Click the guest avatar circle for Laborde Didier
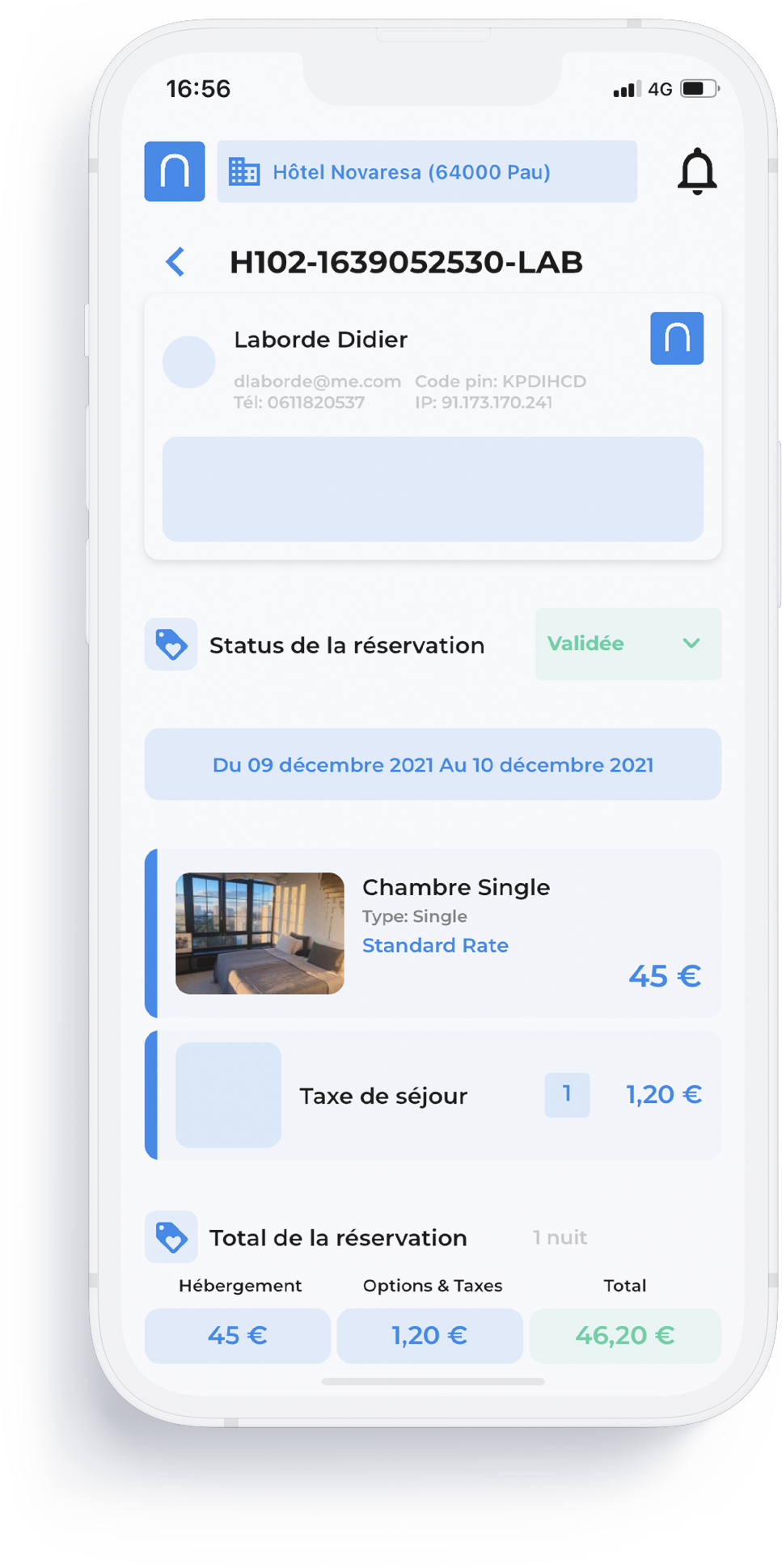This screenshot has width=782, height=1568. [188, 361]
